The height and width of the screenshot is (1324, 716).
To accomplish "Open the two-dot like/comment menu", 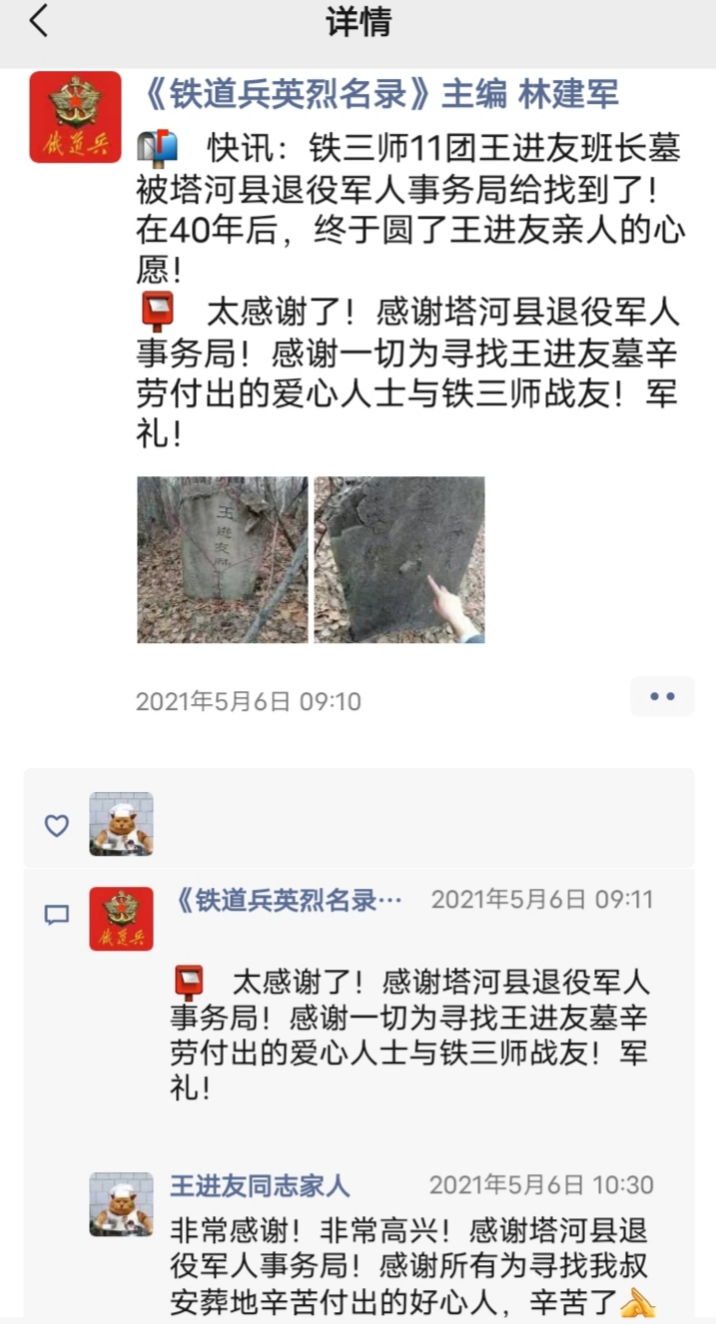I will pyautogui.click(x=662, y=696).
